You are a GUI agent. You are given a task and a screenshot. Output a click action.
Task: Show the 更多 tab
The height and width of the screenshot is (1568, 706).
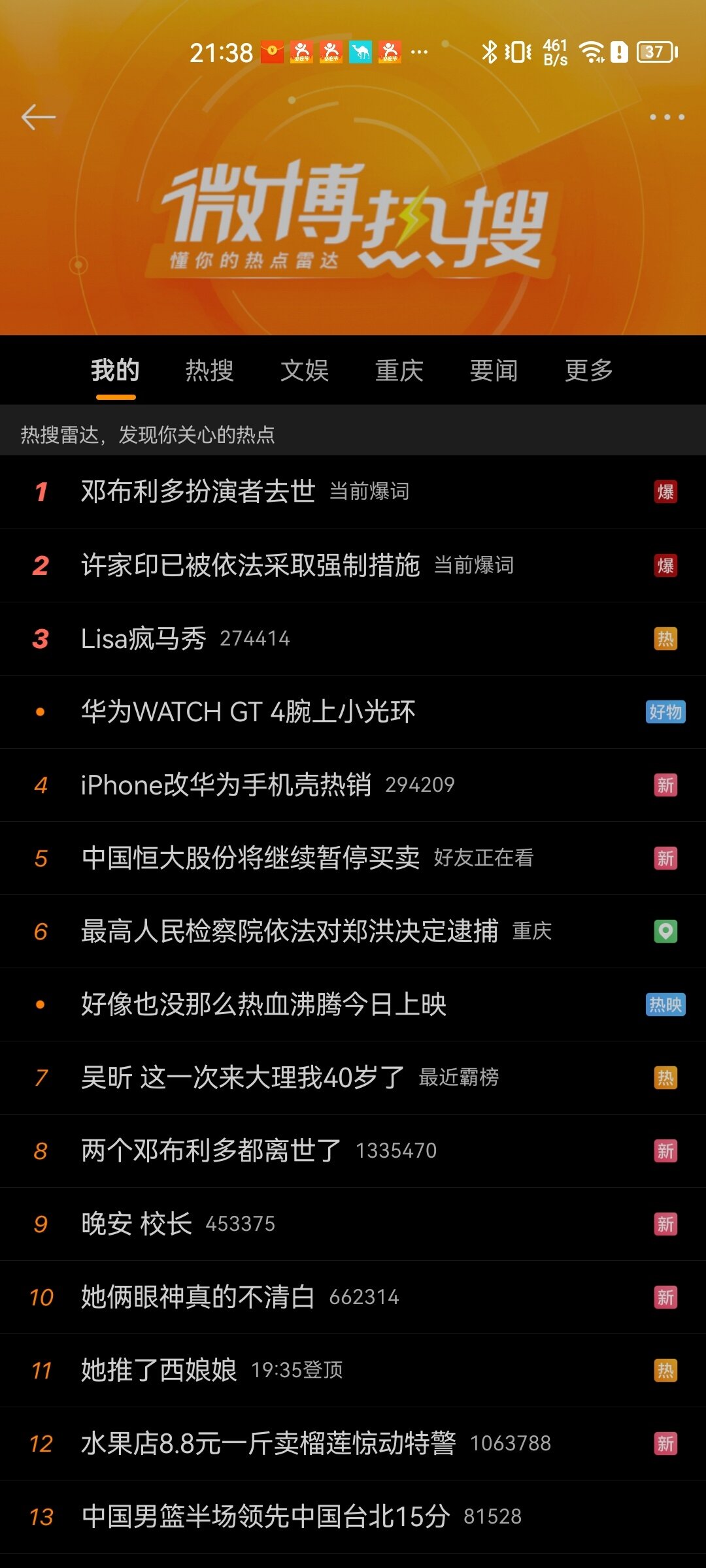click(x=589, y=370)
